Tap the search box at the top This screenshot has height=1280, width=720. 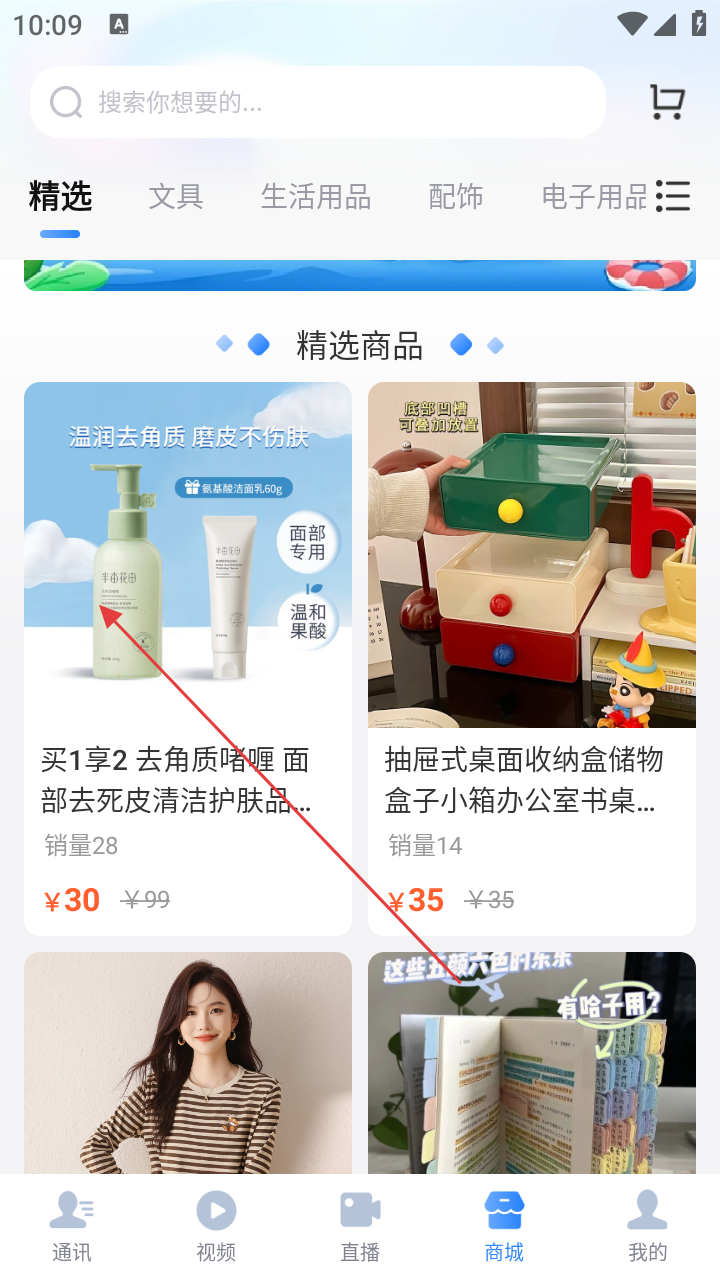point(318,102)
